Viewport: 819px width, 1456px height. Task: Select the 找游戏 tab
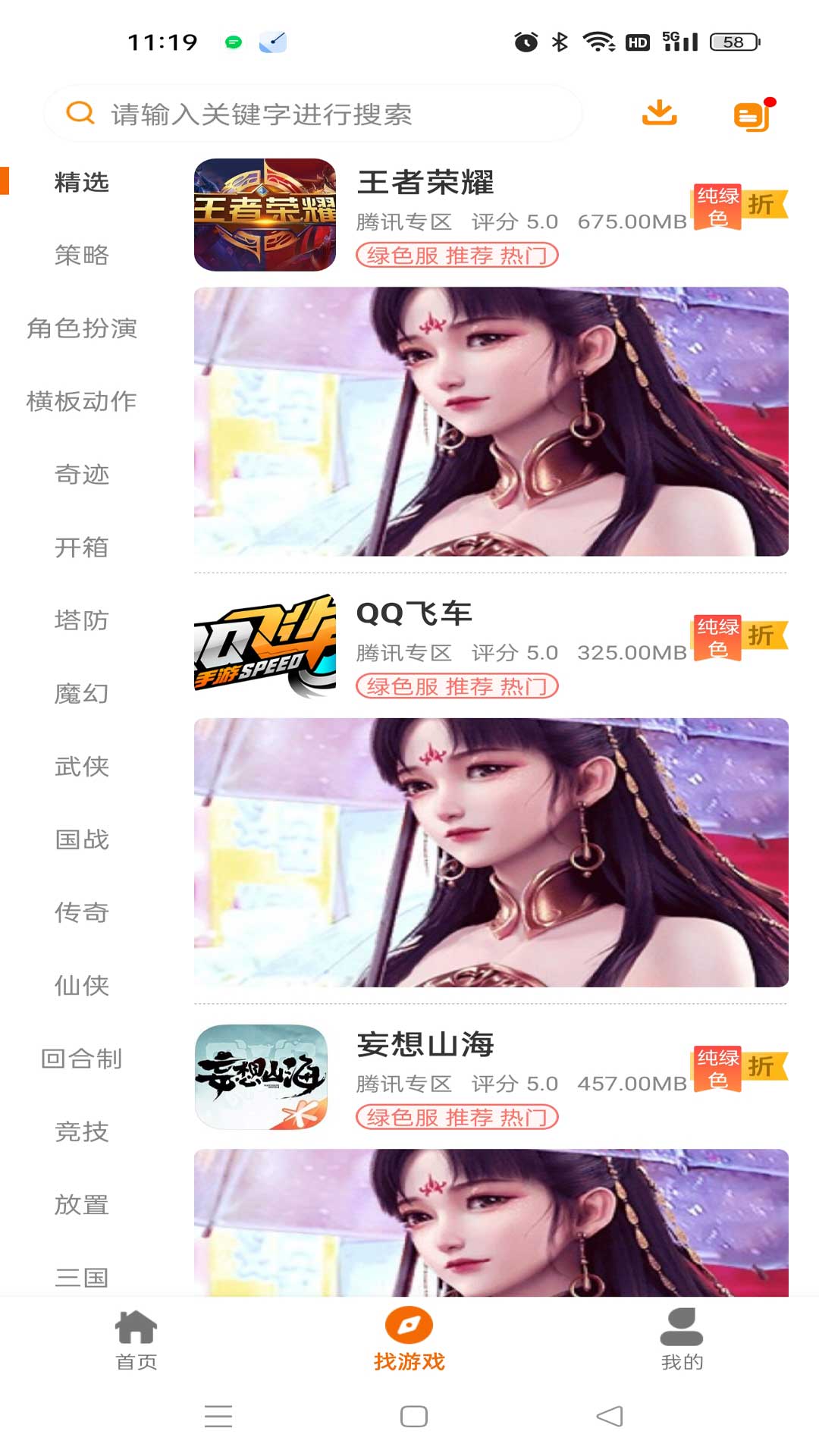409,1339
